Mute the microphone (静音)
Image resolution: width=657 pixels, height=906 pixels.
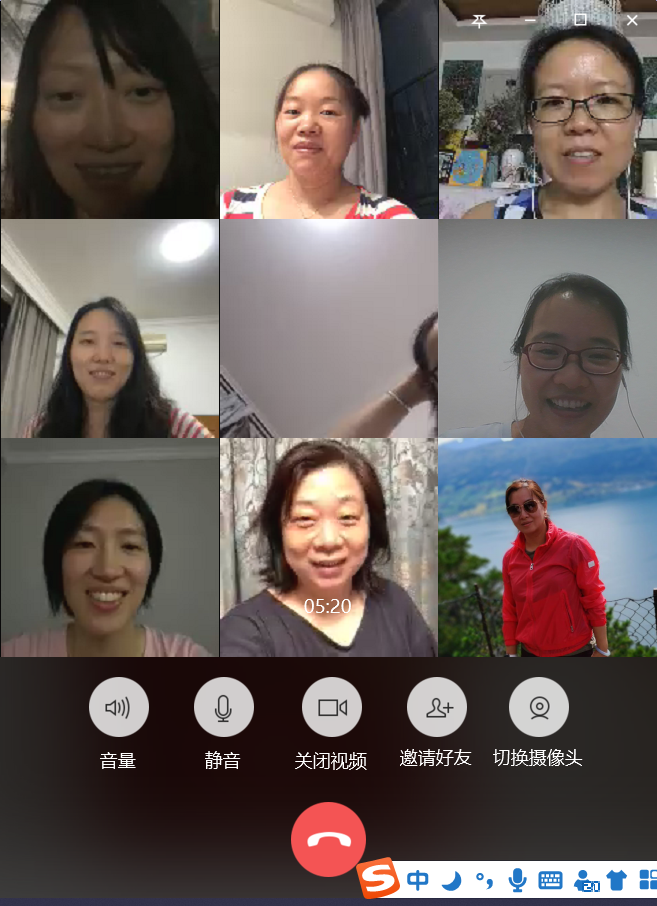223,707
